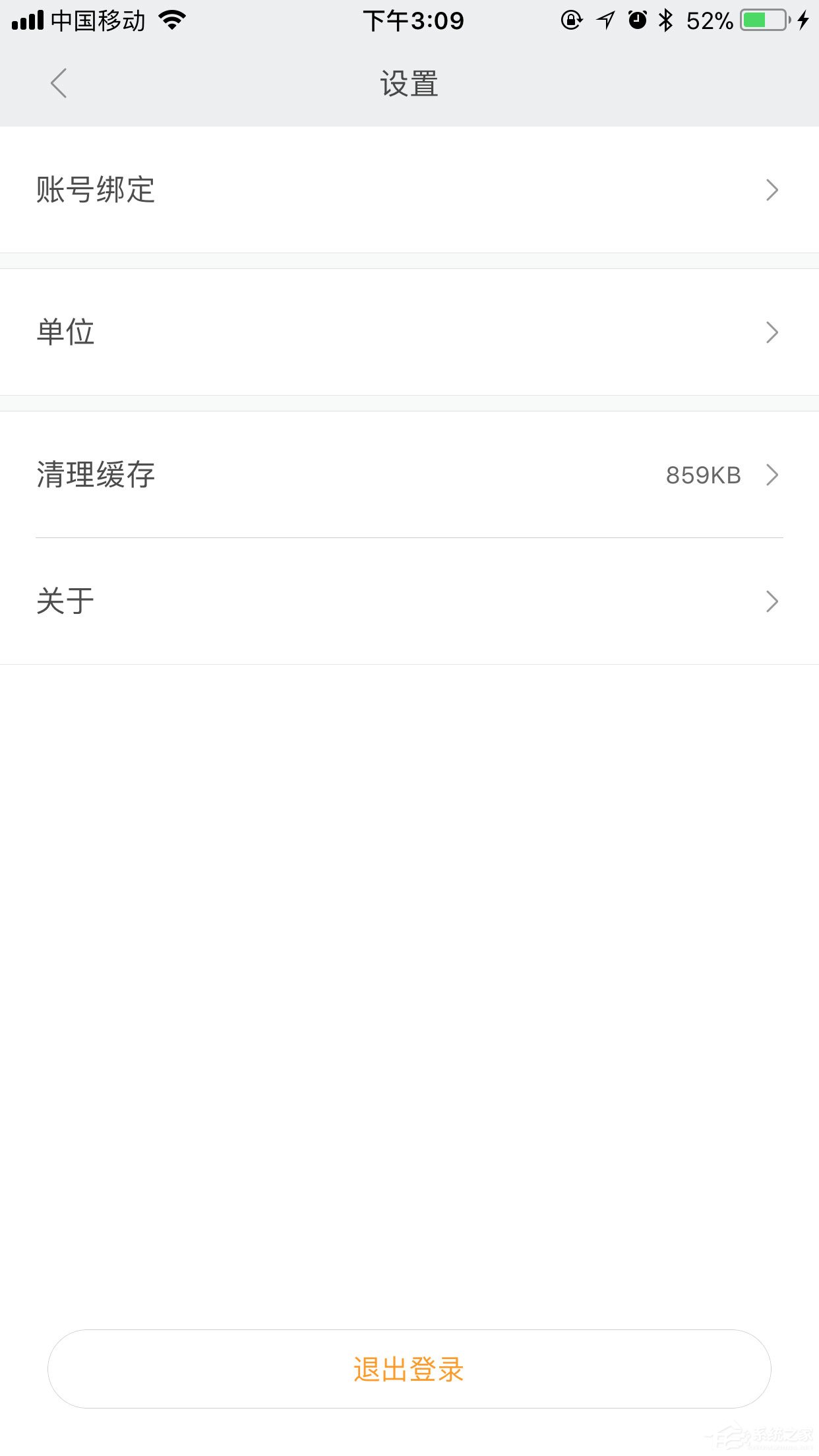Tap the 859KB cache size value
819x1456 pixels.
click(x=702, y=474)
